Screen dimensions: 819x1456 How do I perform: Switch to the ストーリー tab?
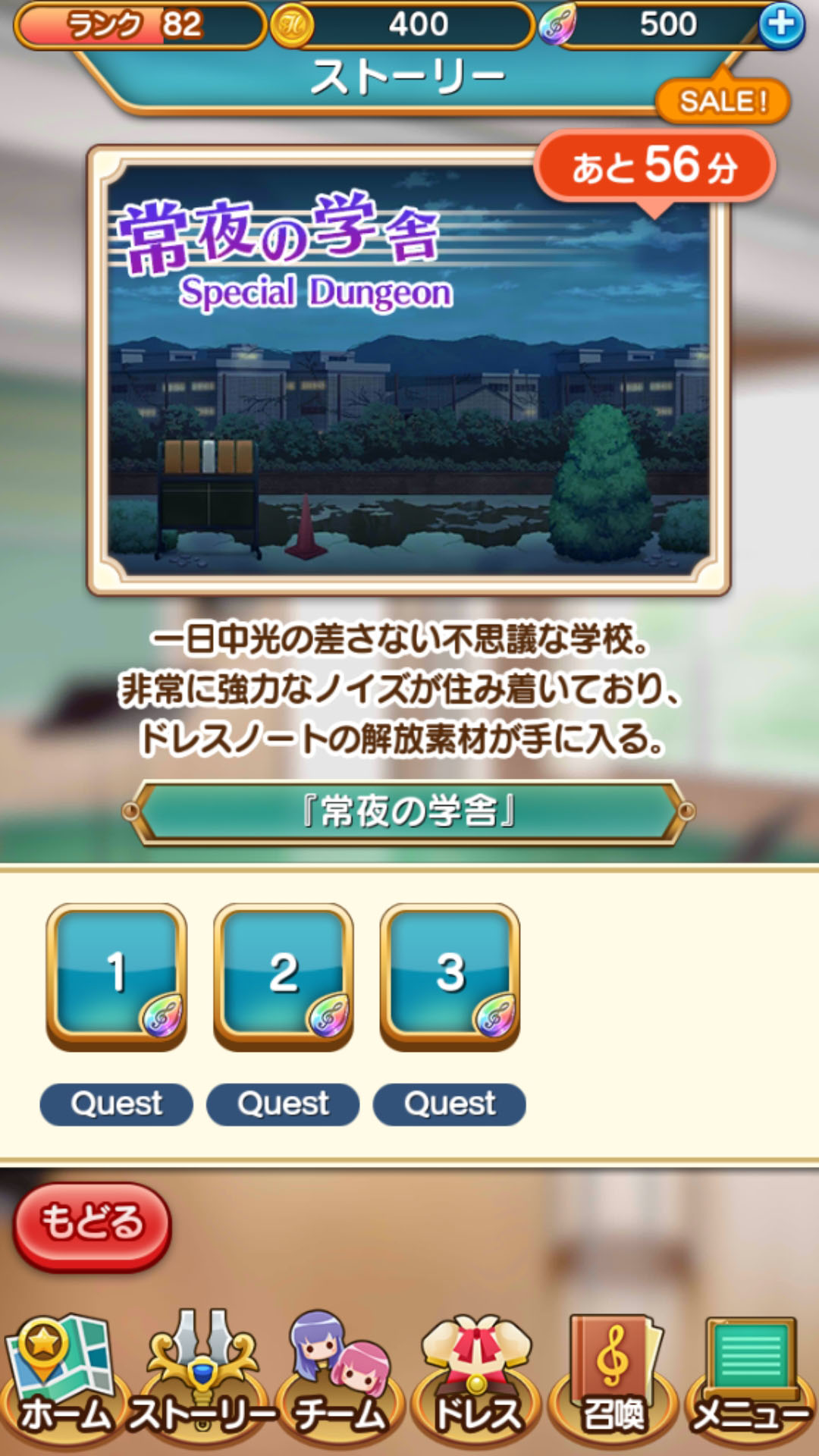point(202,1382)
